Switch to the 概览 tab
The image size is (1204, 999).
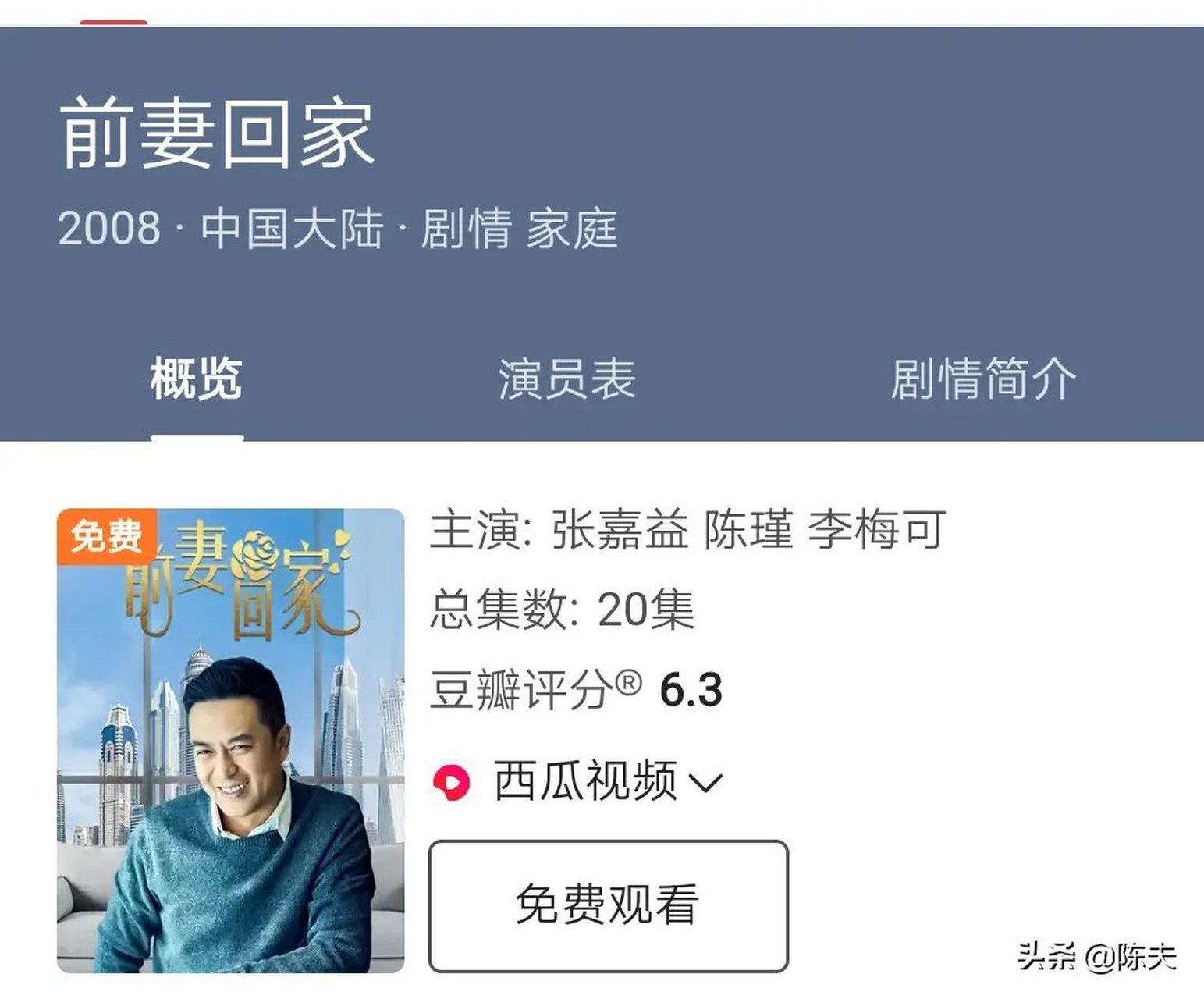pos(196,379)
